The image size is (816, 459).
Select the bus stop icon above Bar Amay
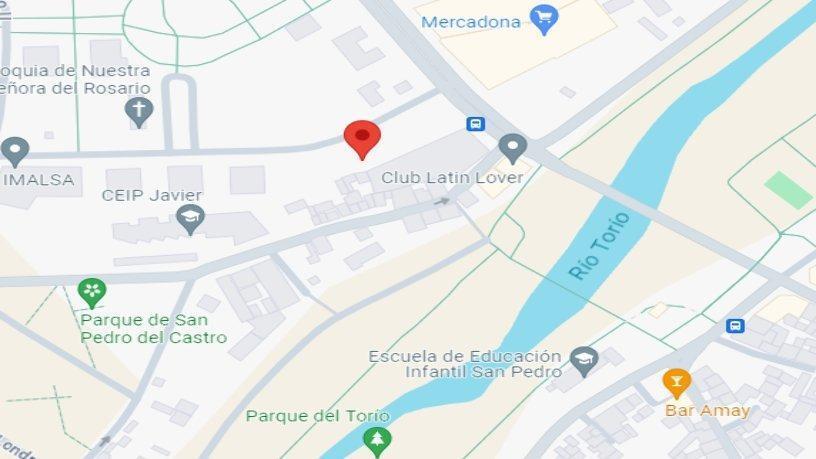[x=736, y=326]
